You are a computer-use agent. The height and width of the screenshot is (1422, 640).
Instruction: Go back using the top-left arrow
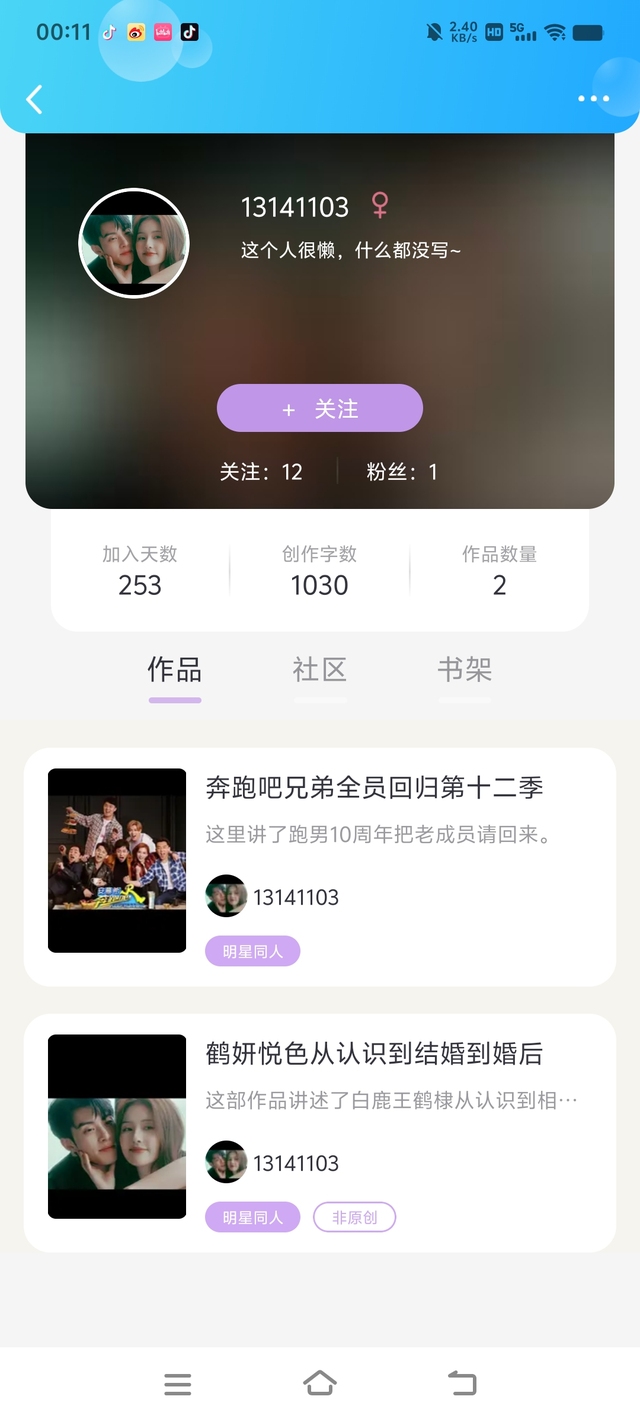35,99
